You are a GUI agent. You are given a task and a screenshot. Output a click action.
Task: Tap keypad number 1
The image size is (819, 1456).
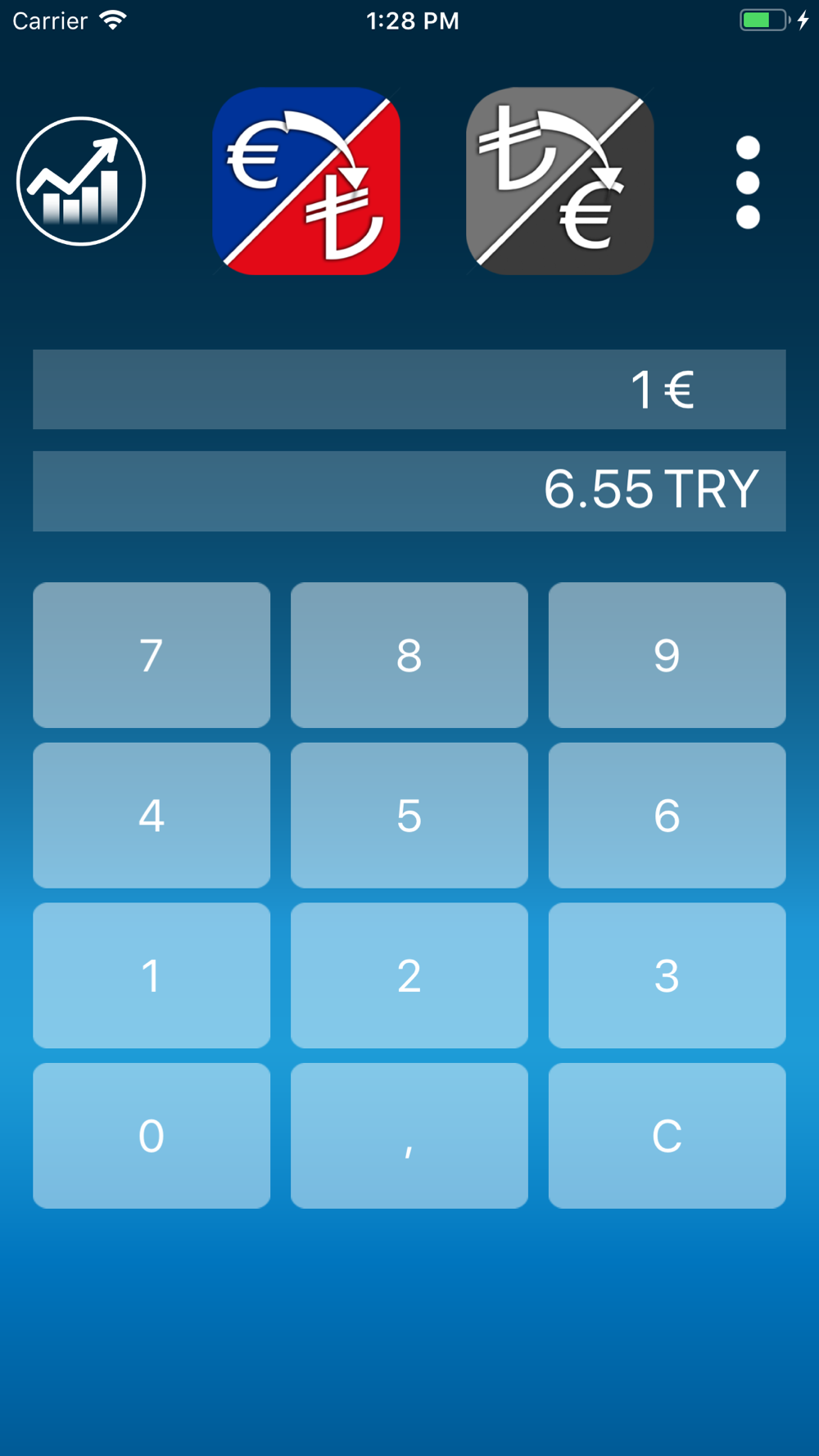point(152,975)
